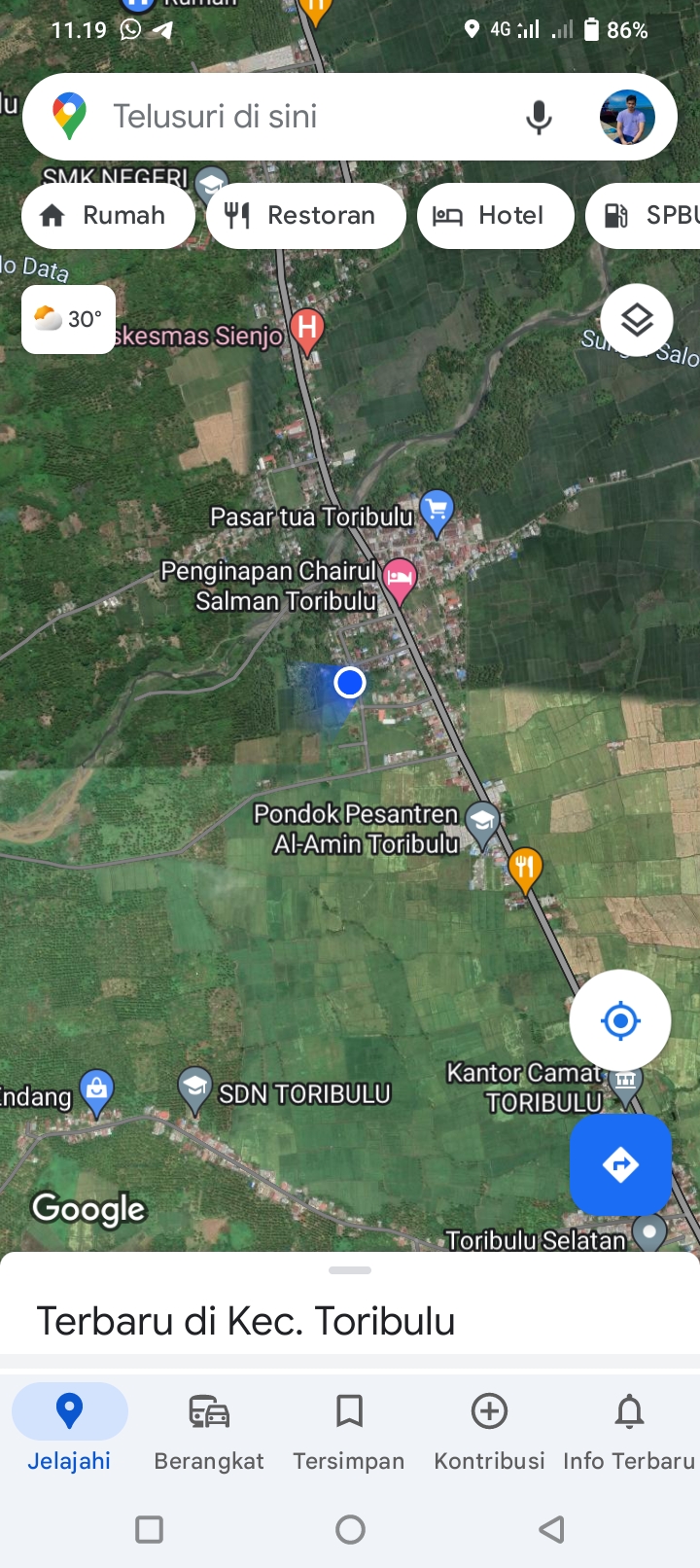Open the Info Terbaru tab

(x=629, y=1432)
